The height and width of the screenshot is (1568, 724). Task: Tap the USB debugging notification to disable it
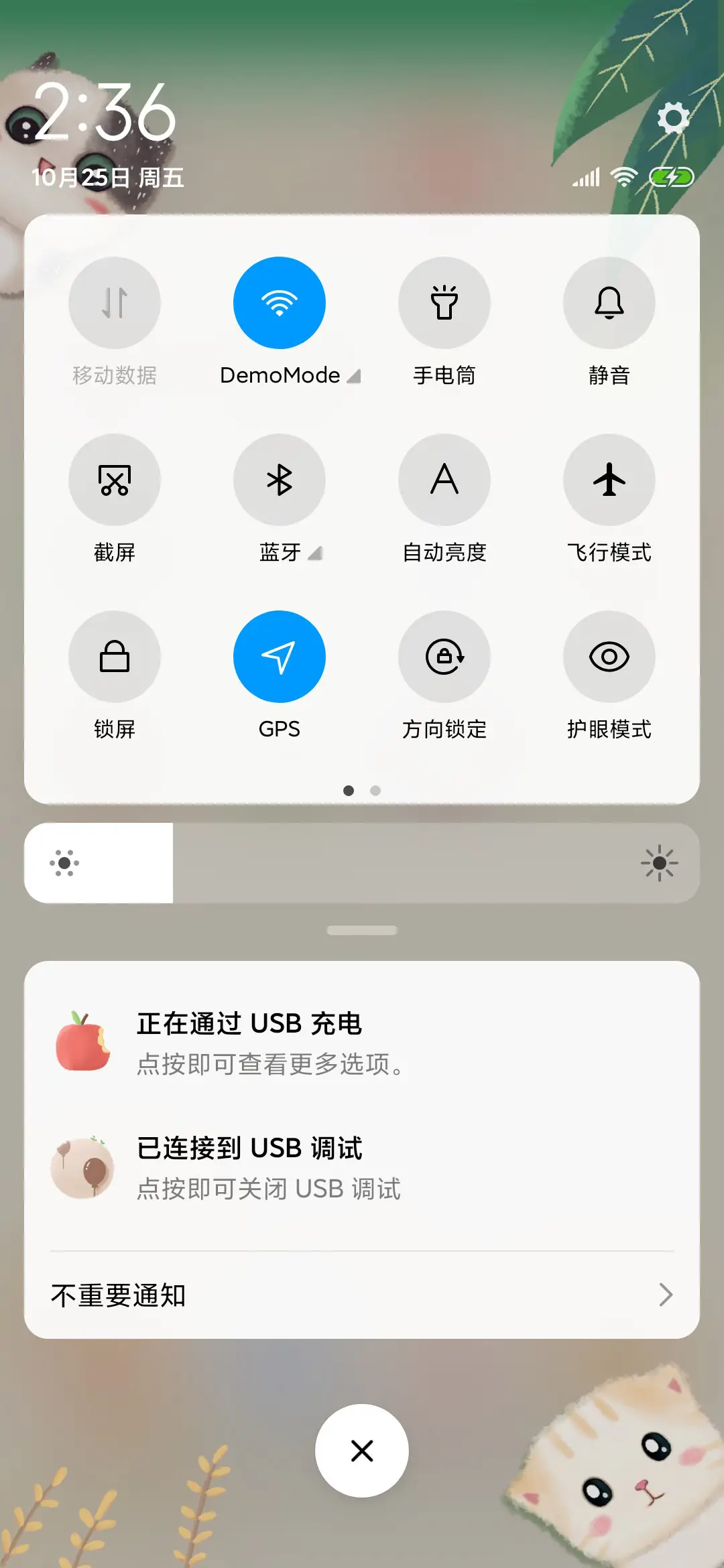(x=362, y=1166)
